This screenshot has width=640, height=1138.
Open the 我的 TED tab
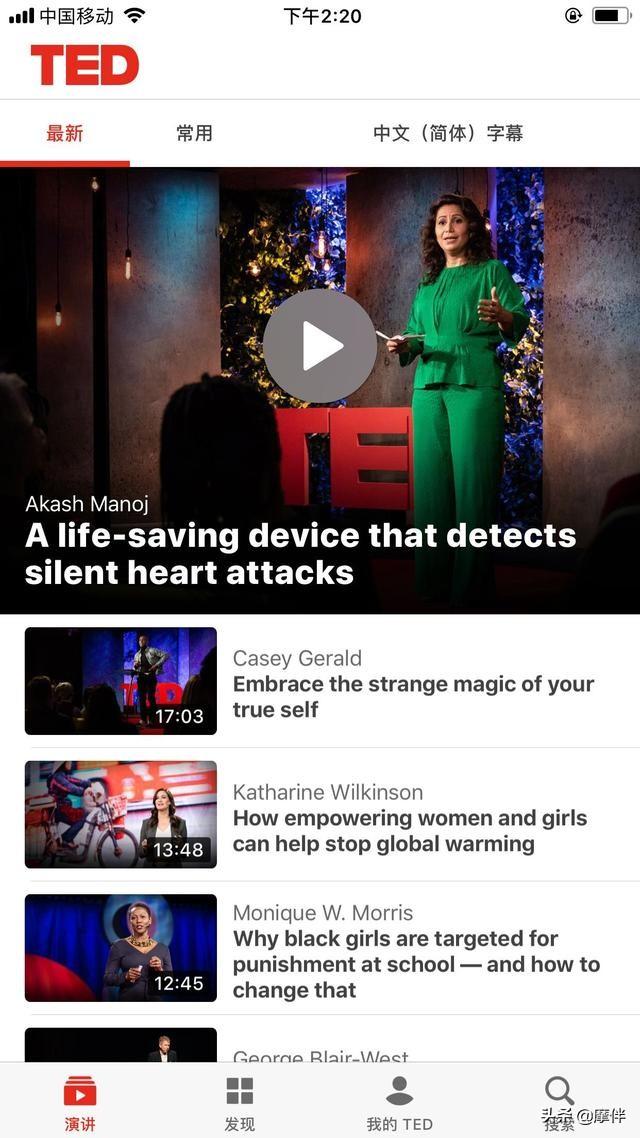point(399,1103)
